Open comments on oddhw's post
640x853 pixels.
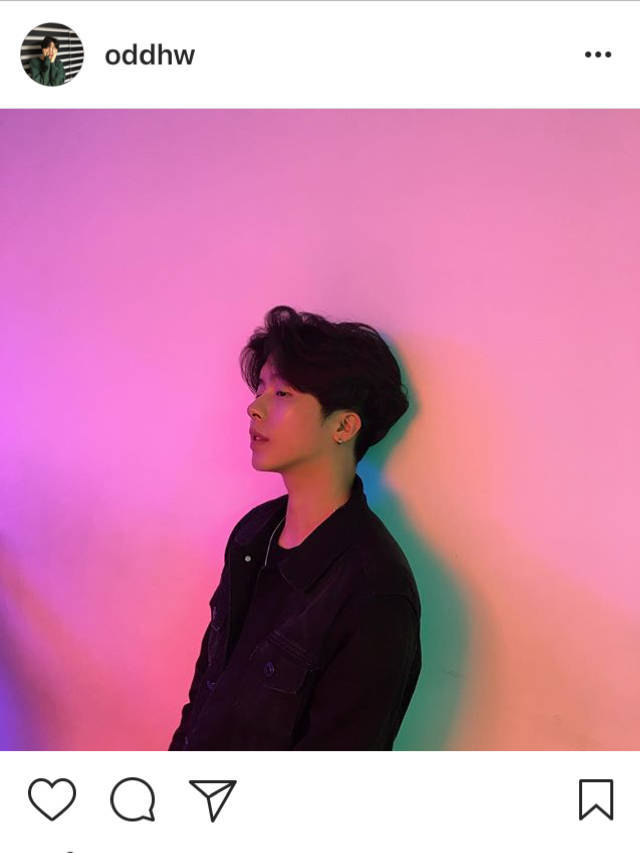[x=133, y=799]
